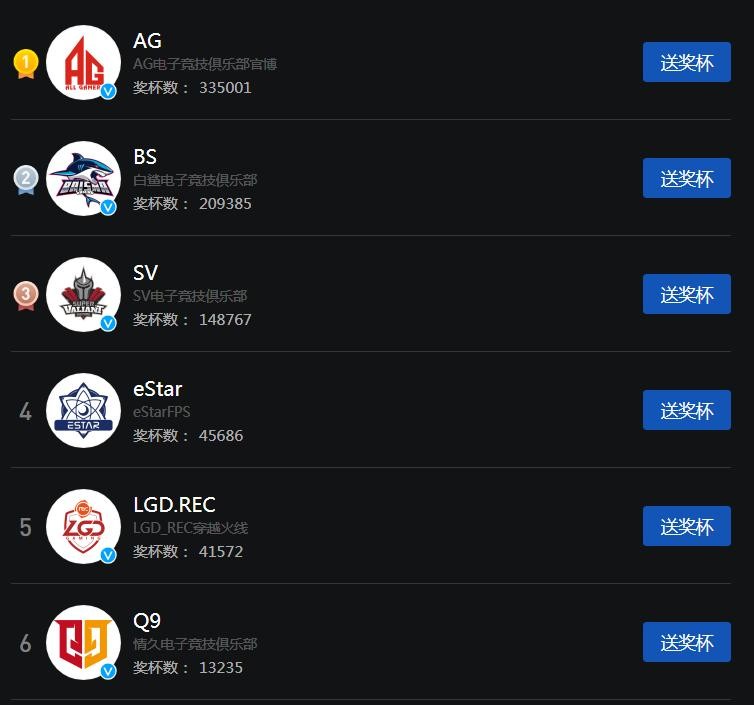Send a trophy to eStar

coord(686,411)
